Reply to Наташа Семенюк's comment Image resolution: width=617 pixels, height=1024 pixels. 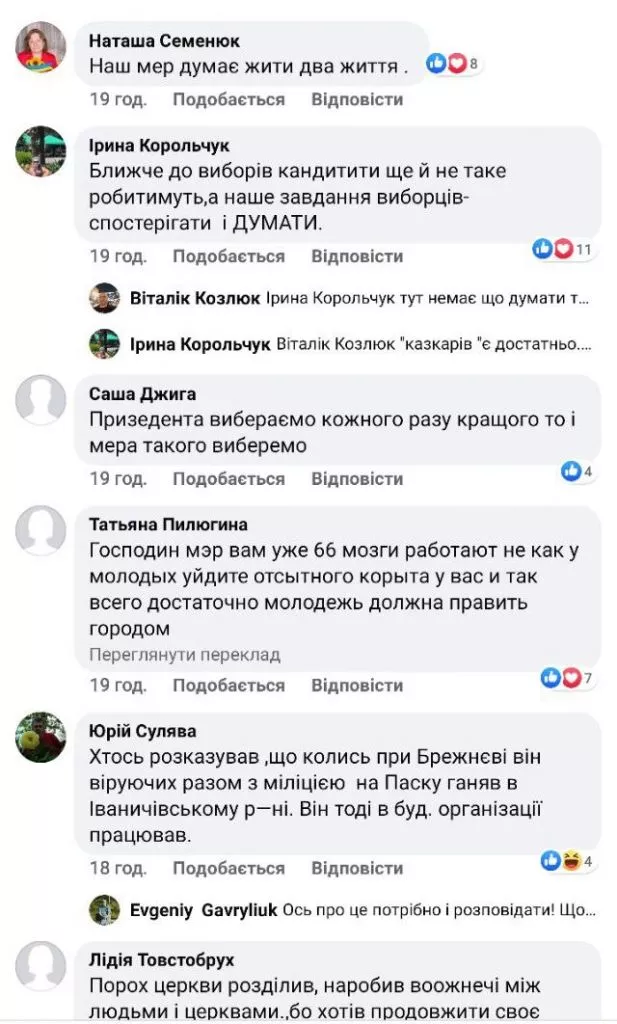[356, 100]
